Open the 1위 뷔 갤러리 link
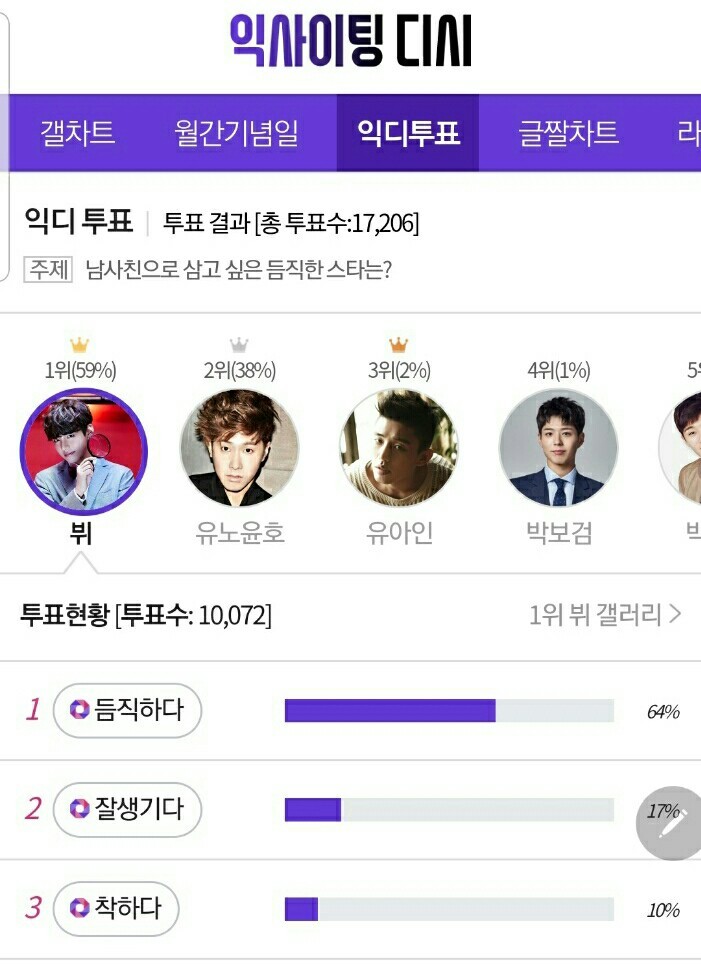The height and width of the screenshot is (964, 701). [x=604, y=615]
